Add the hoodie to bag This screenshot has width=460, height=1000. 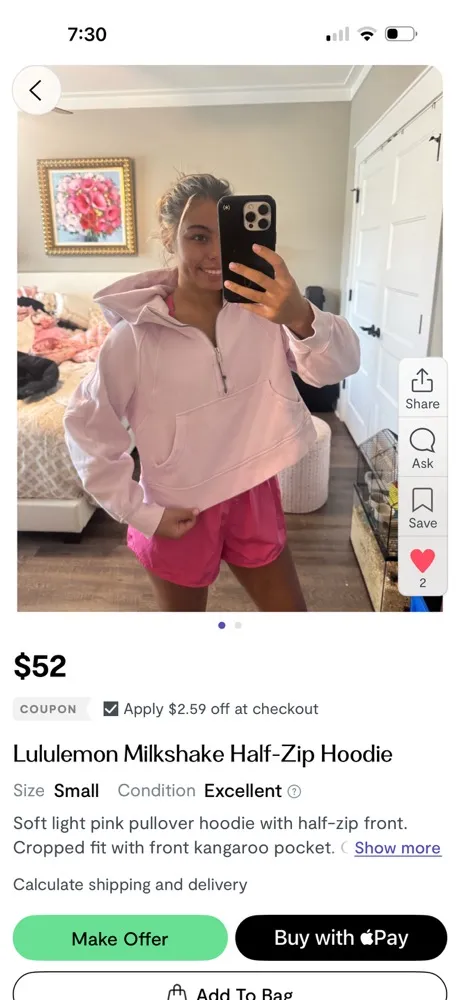click(230, 986)
